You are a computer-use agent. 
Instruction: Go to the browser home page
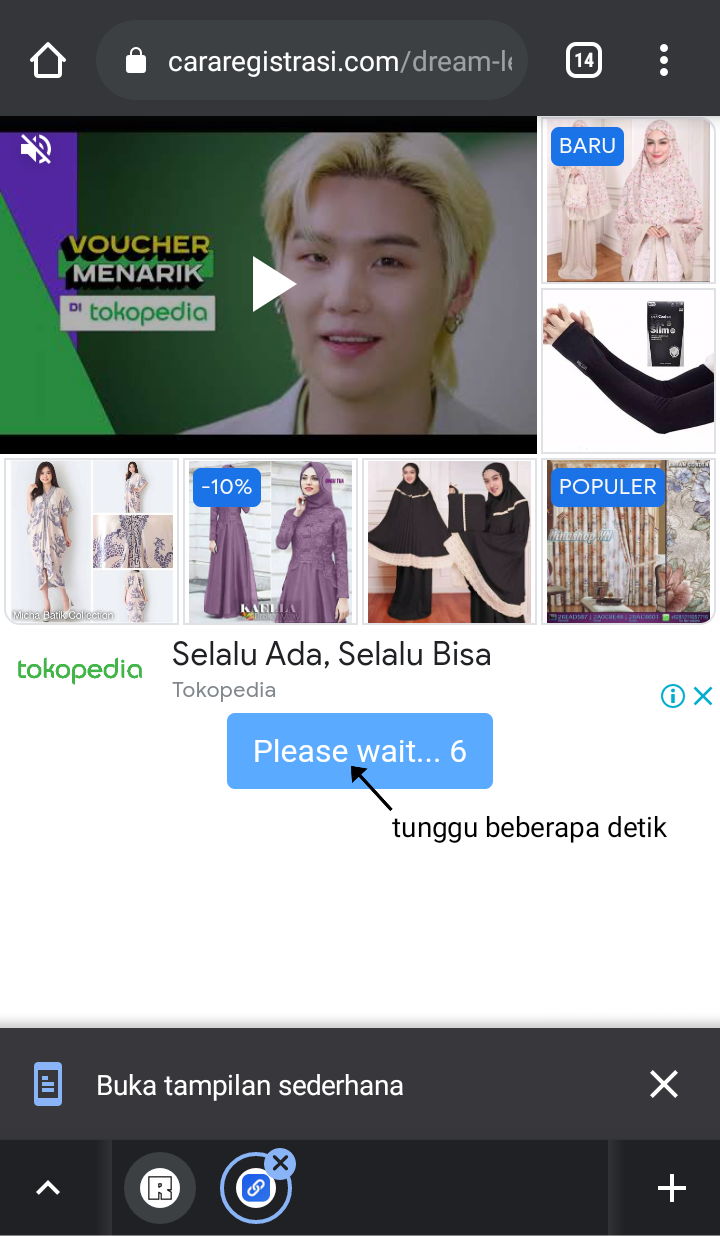coord(47,61)
